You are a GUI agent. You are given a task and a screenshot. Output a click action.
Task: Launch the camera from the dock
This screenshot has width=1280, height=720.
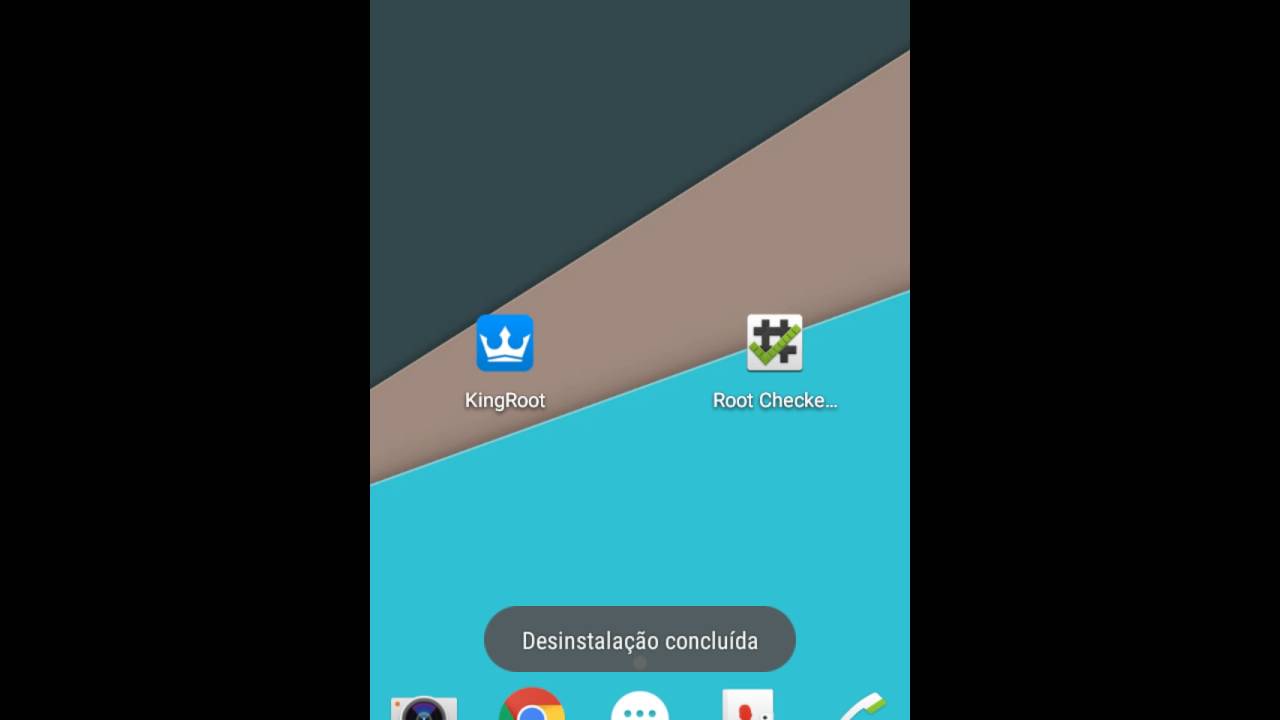point(424,708)
